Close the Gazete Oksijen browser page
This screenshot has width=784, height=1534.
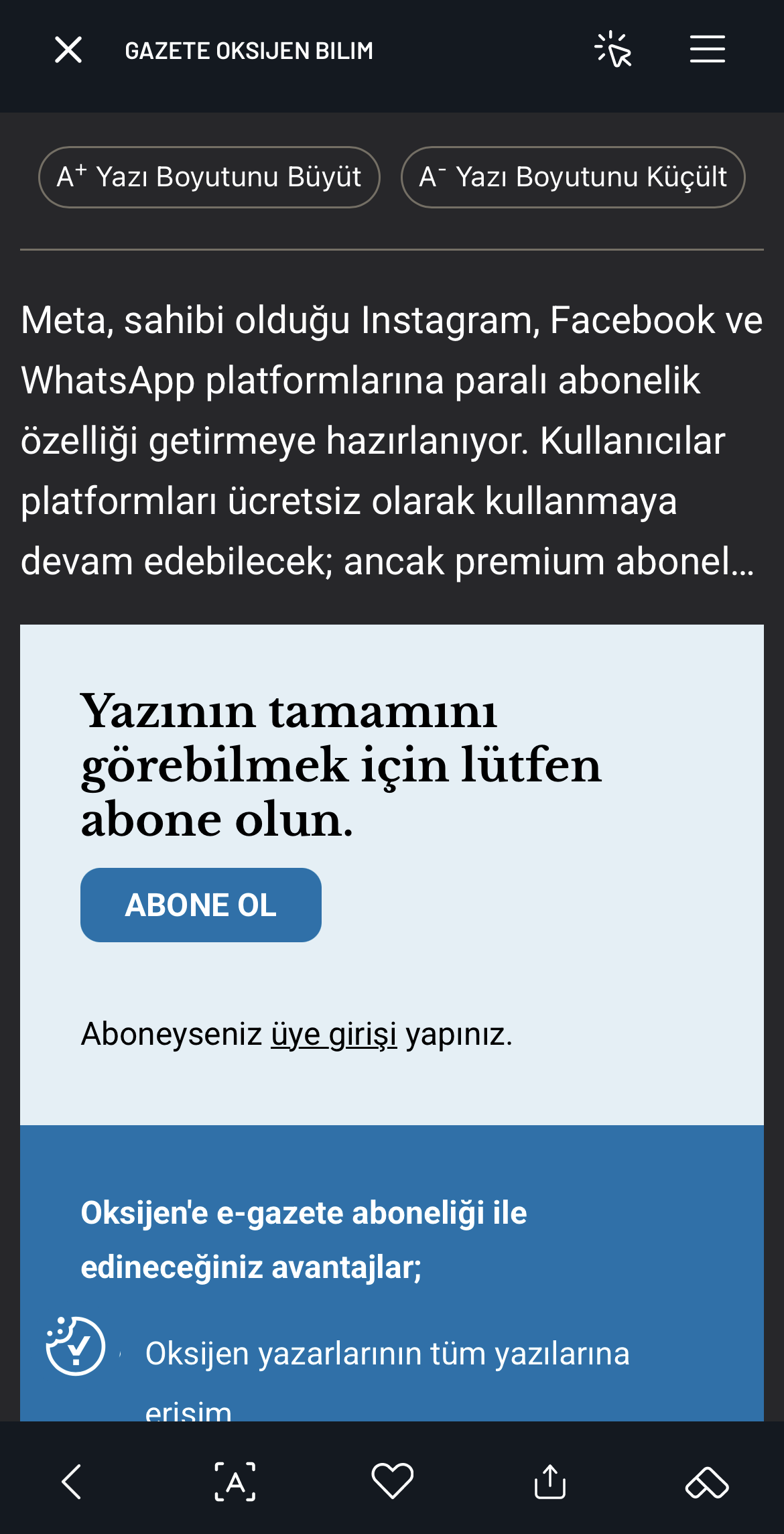click(68, 50)
